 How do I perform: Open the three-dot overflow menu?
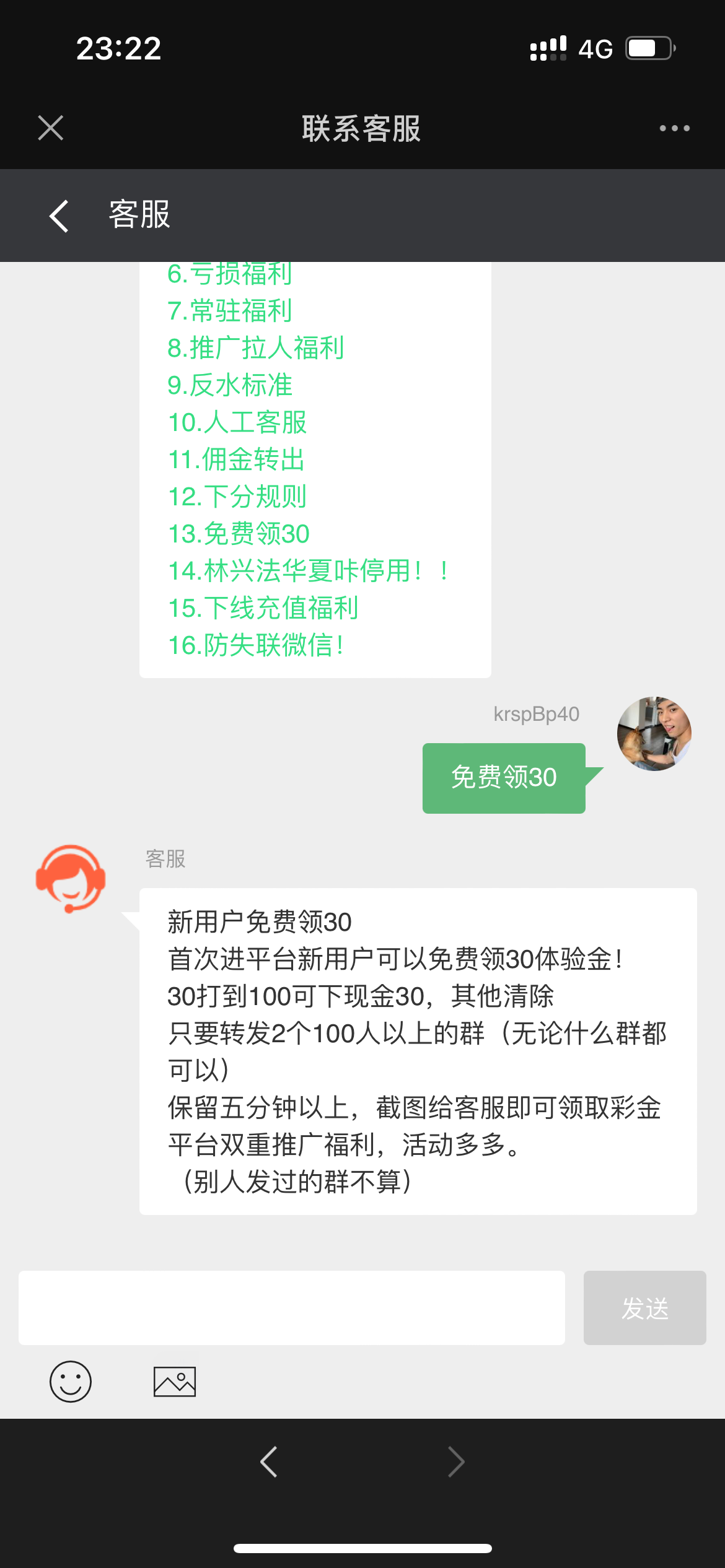(x=674, y=128)
